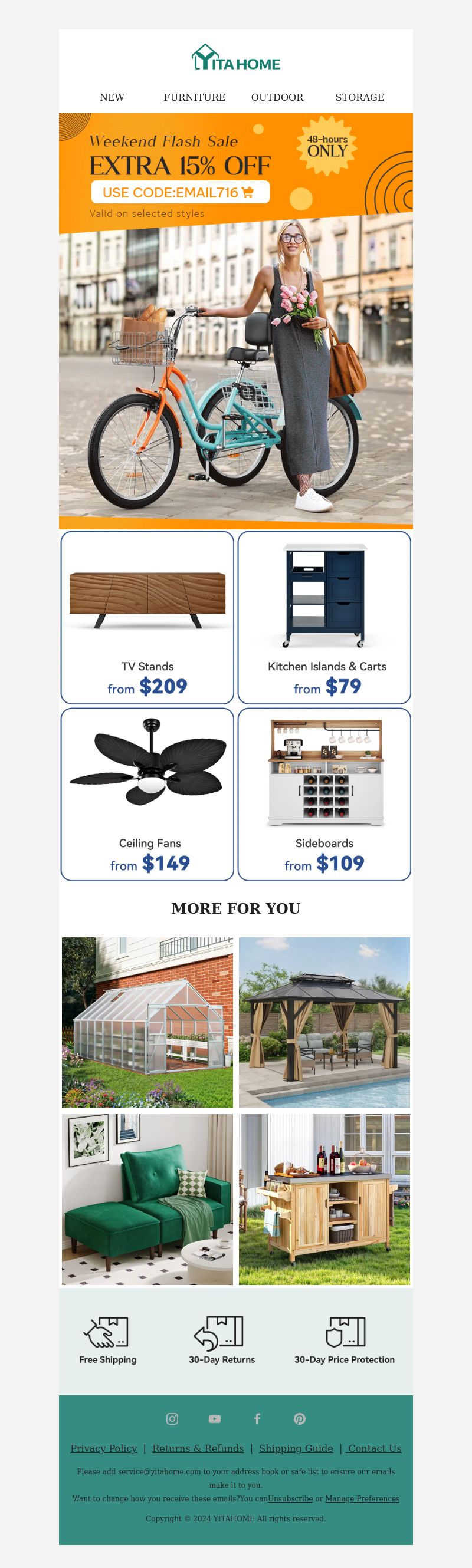Tap the Unsubscribe link

pos(290,1498)
